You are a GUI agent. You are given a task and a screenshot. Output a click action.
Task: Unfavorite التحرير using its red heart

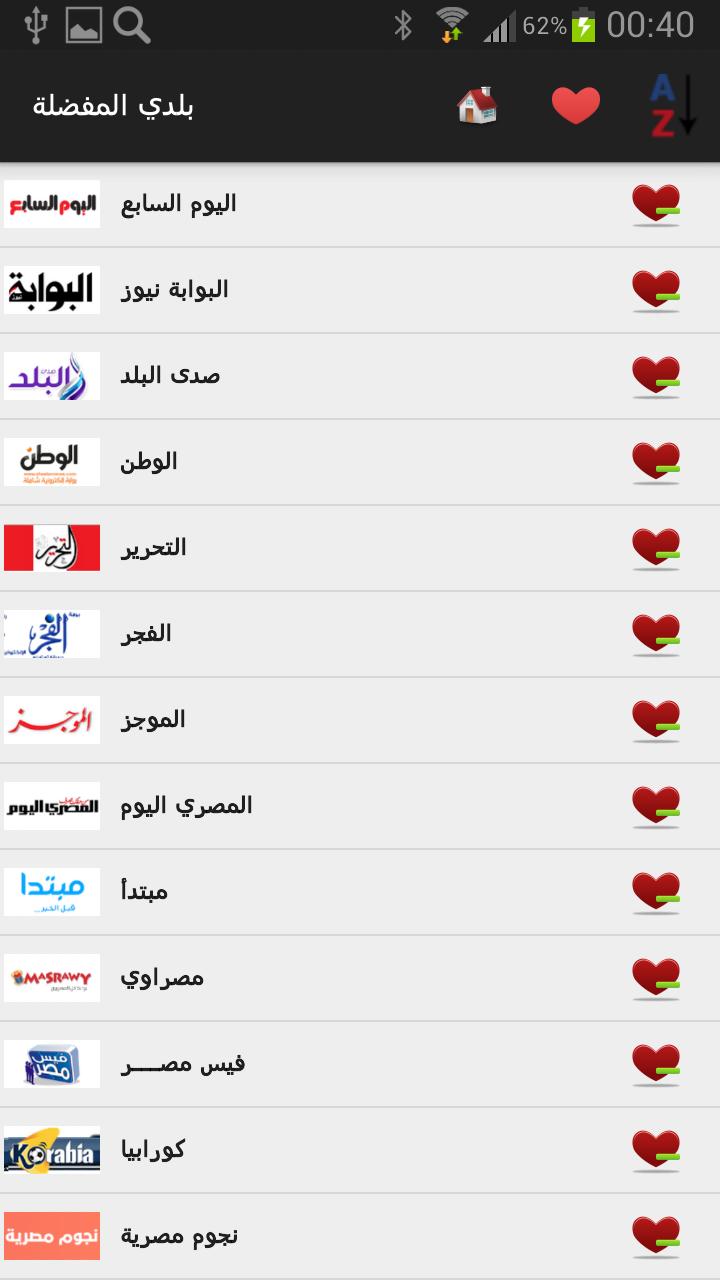click(x=655, y=547)
